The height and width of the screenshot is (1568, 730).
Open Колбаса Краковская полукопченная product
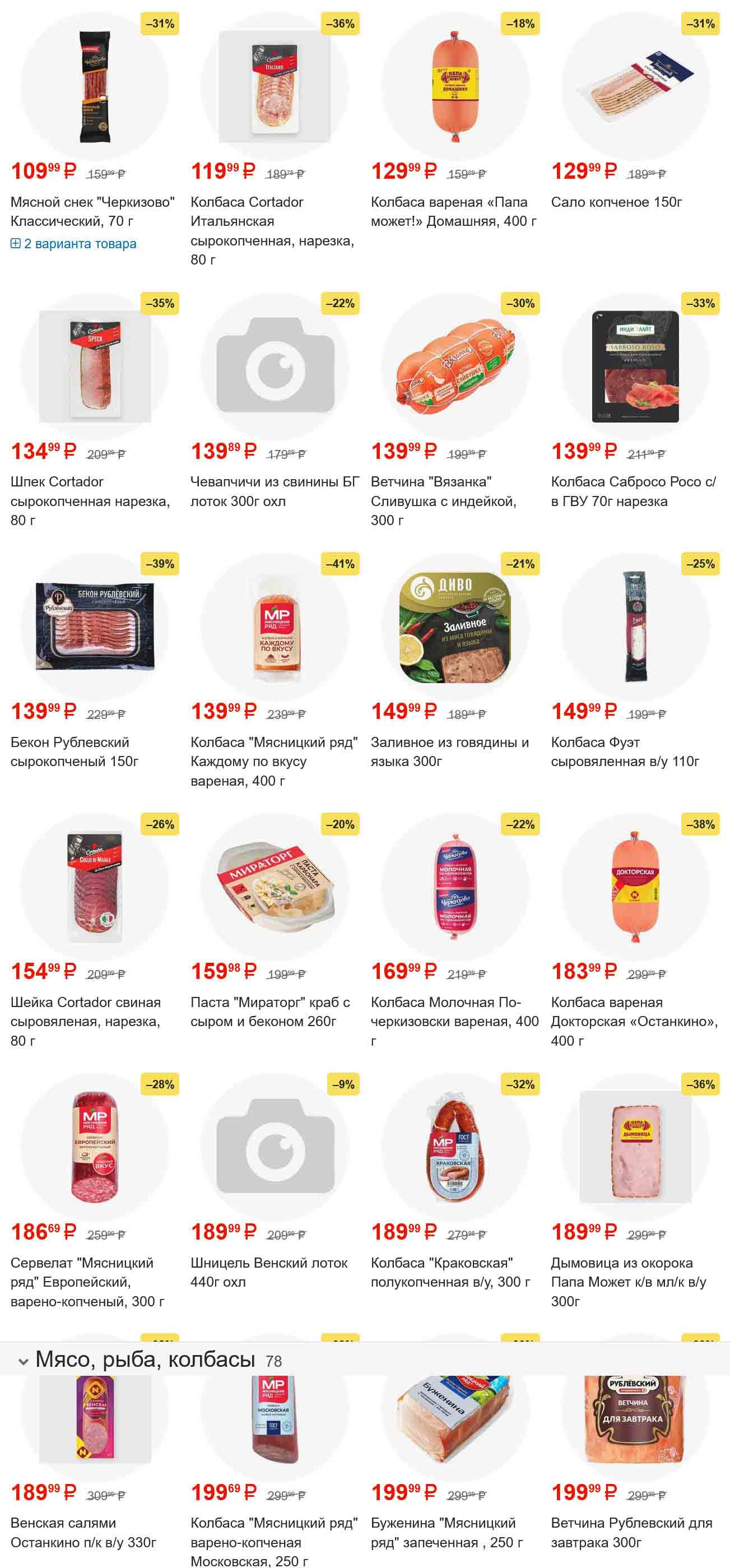coord(450,1272)
